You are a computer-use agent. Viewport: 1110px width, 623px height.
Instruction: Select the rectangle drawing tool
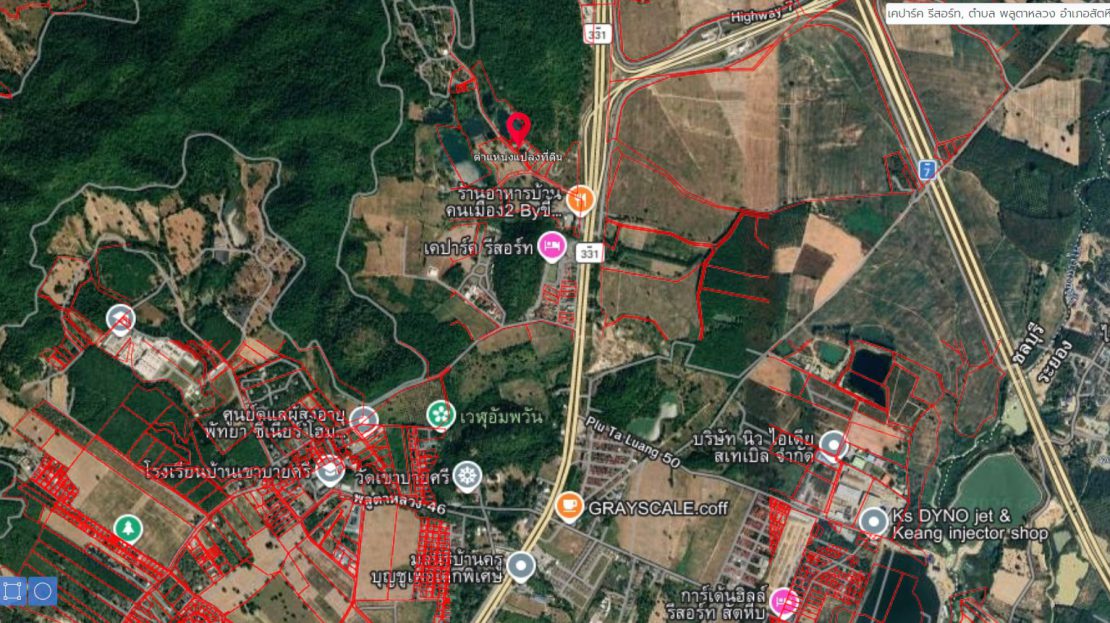13,591
